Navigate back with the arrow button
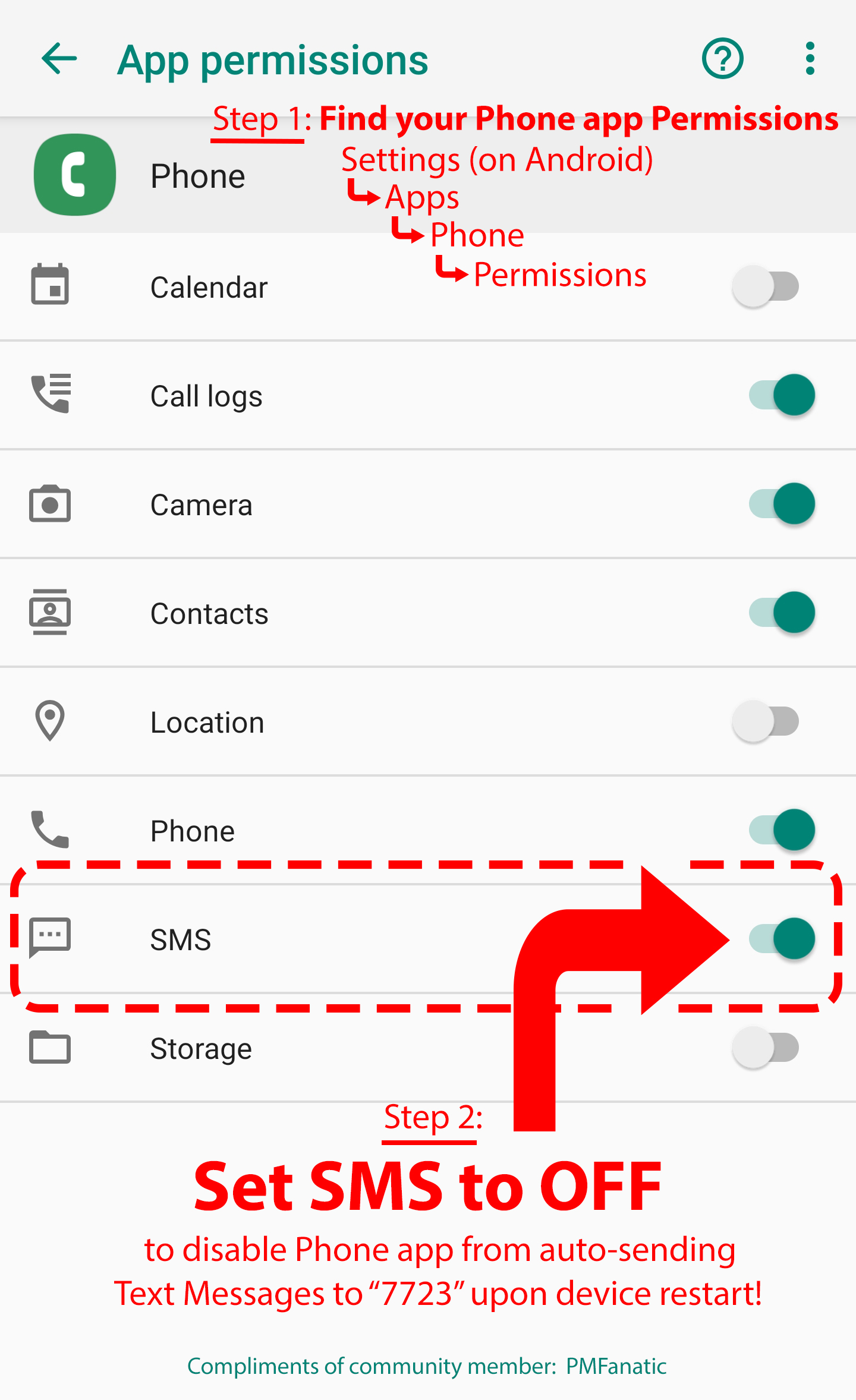 [59, 59]
